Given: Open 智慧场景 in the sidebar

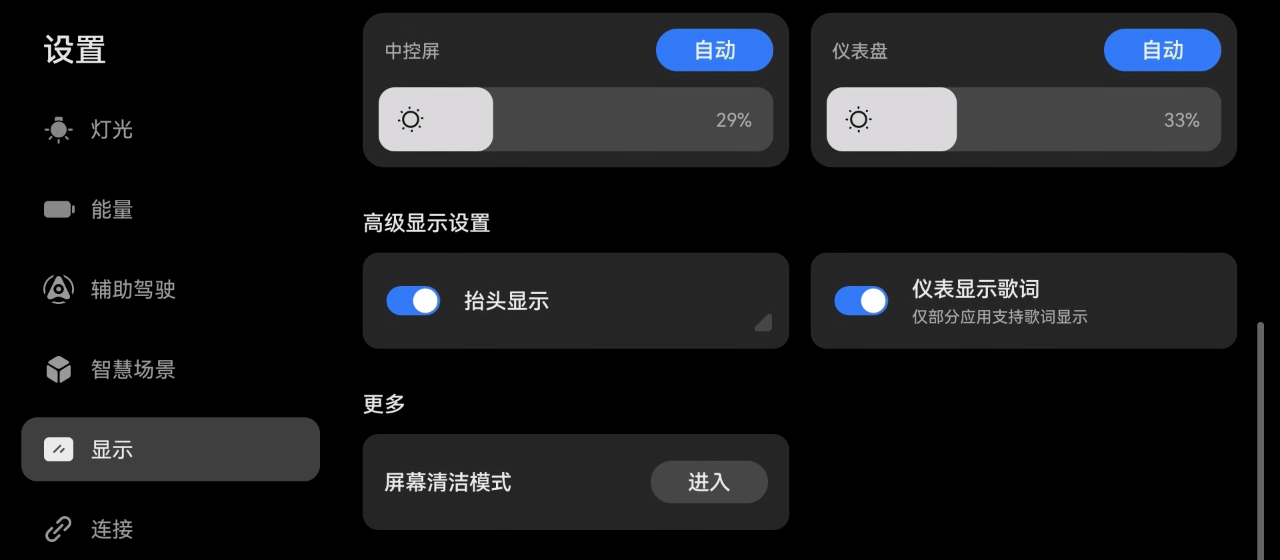Looking at the screenshot, I should coord(132,370).
